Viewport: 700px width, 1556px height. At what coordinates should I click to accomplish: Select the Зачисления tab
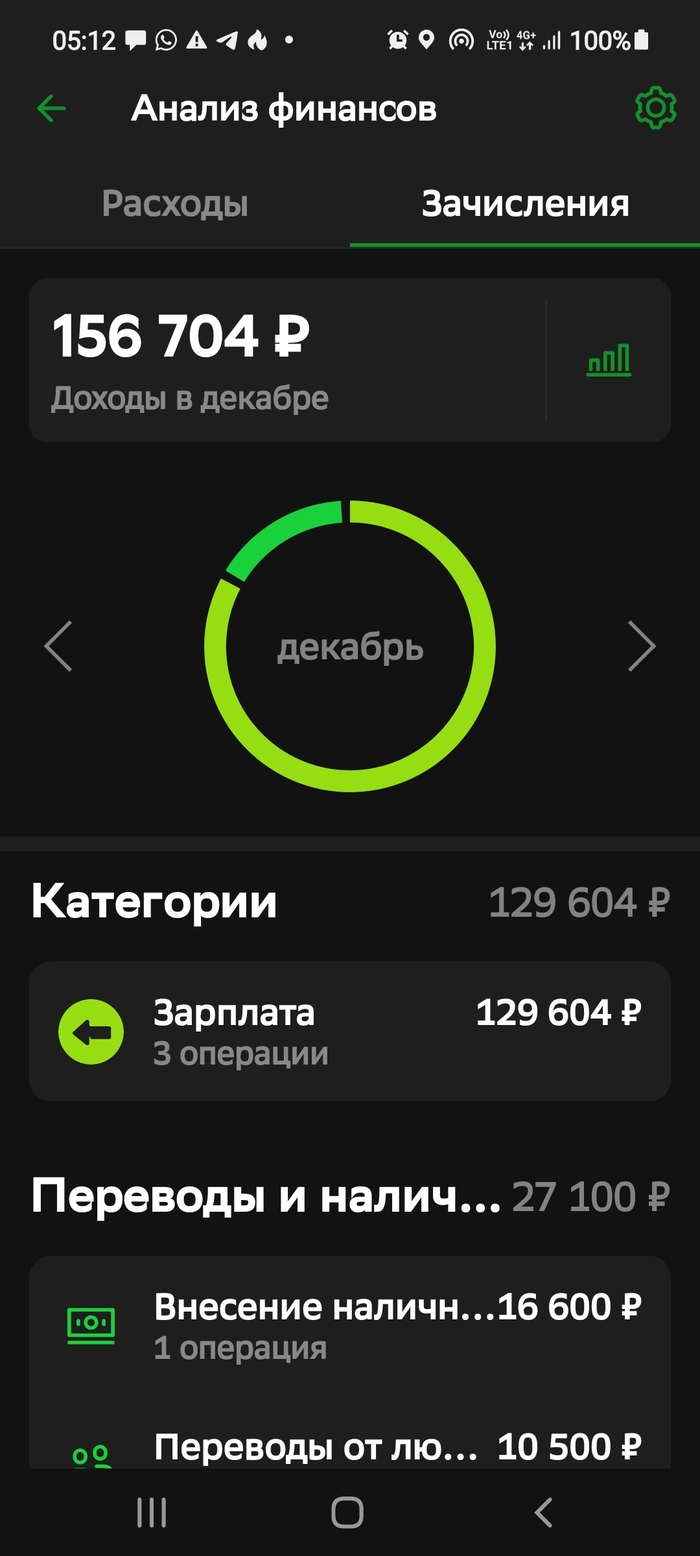(525, 204)
